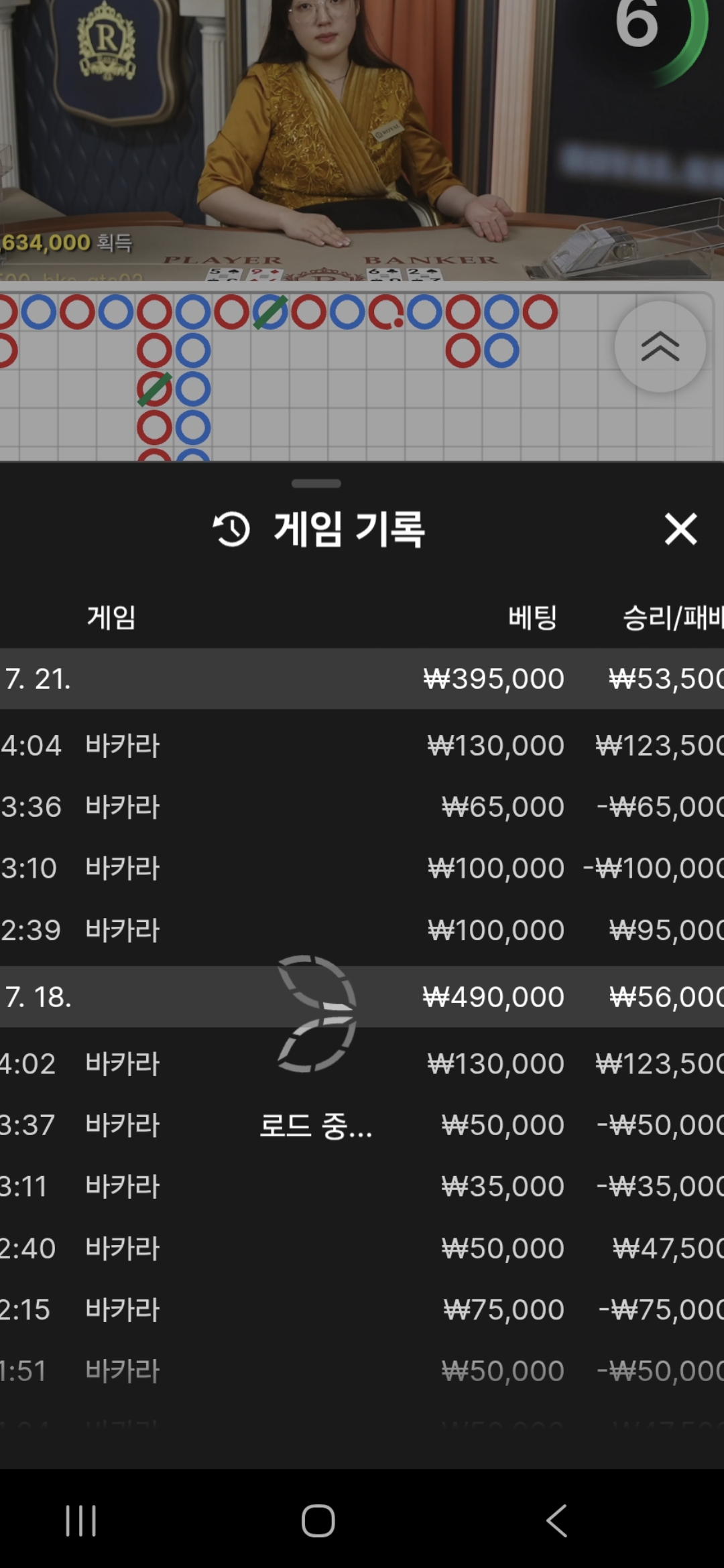The height and width of the screenshot is (1568, 724).
Task: Go back using system back button
Action: pos(557,1520)
